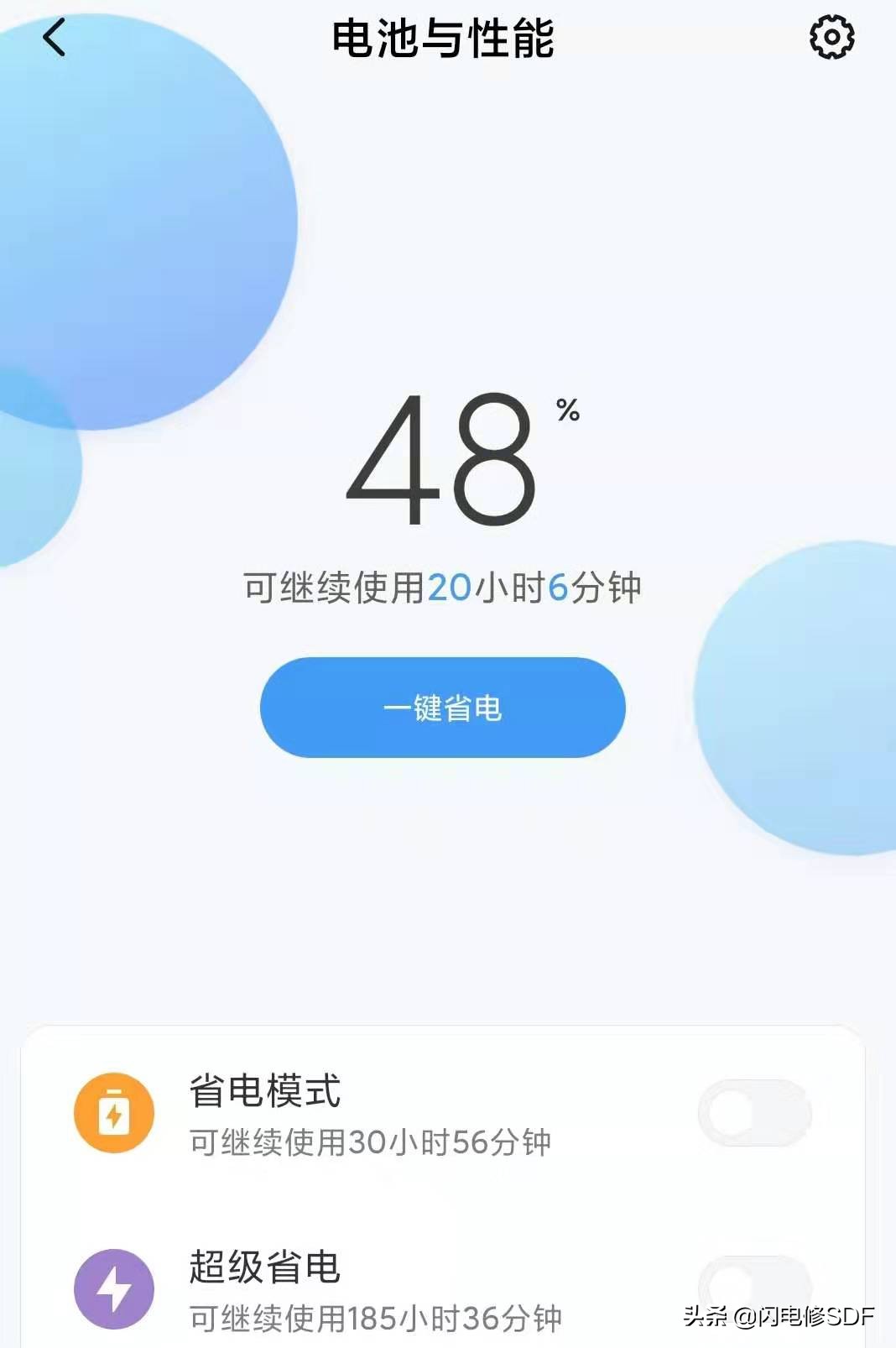
Task: Tap the back arrow at top left
Action: [x=53, y=38]
